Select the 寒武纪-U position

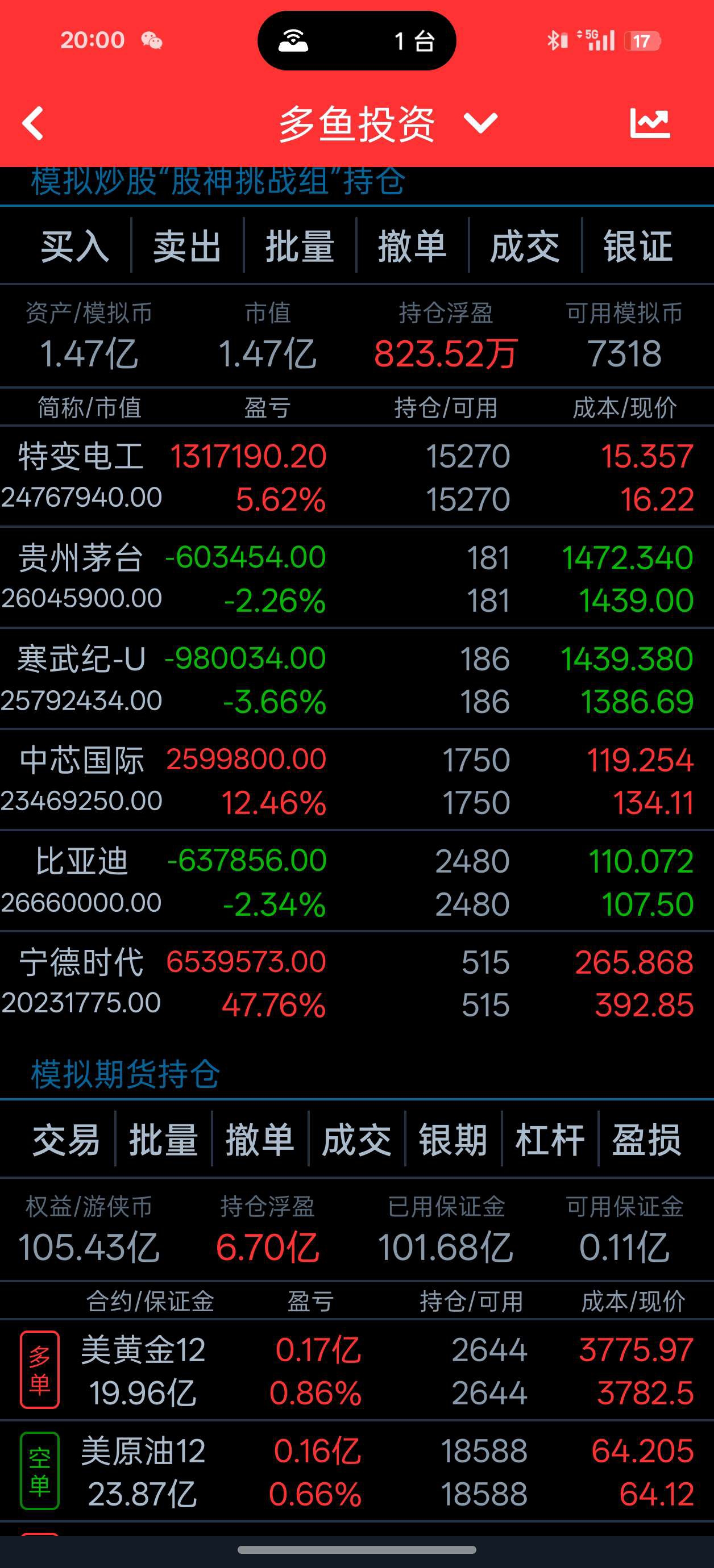point(357,679)
